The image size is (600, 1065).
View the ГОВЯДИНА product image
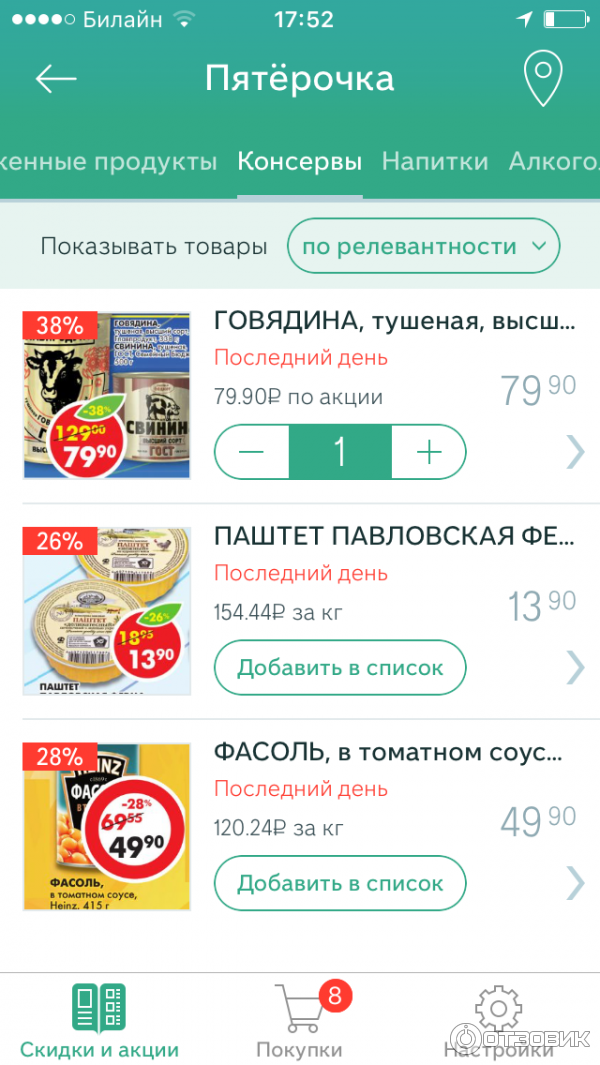point(107,396)
